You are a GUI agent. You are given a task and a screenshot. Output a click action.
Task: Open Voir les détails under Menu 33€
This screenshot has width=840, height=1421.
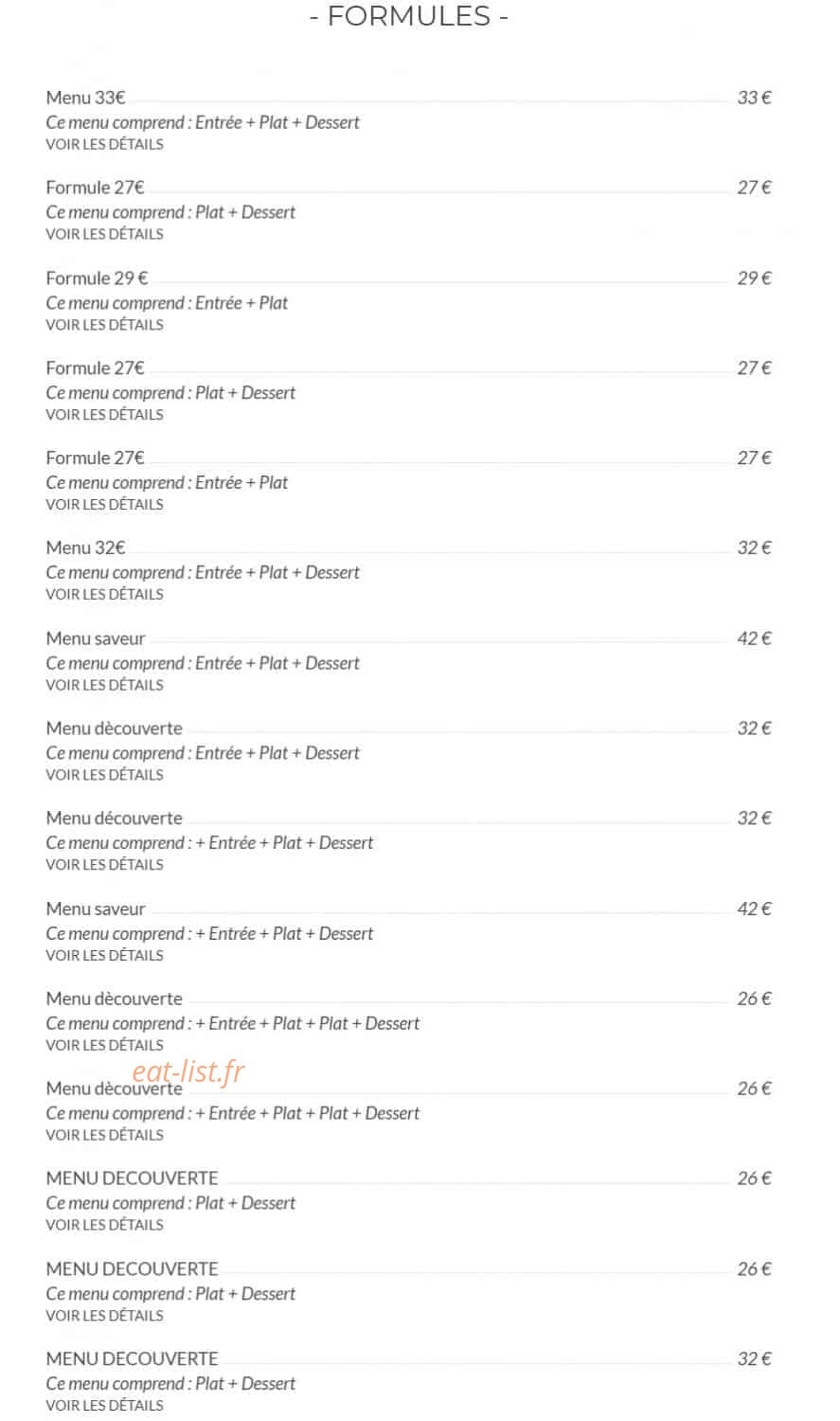point(104,144)
